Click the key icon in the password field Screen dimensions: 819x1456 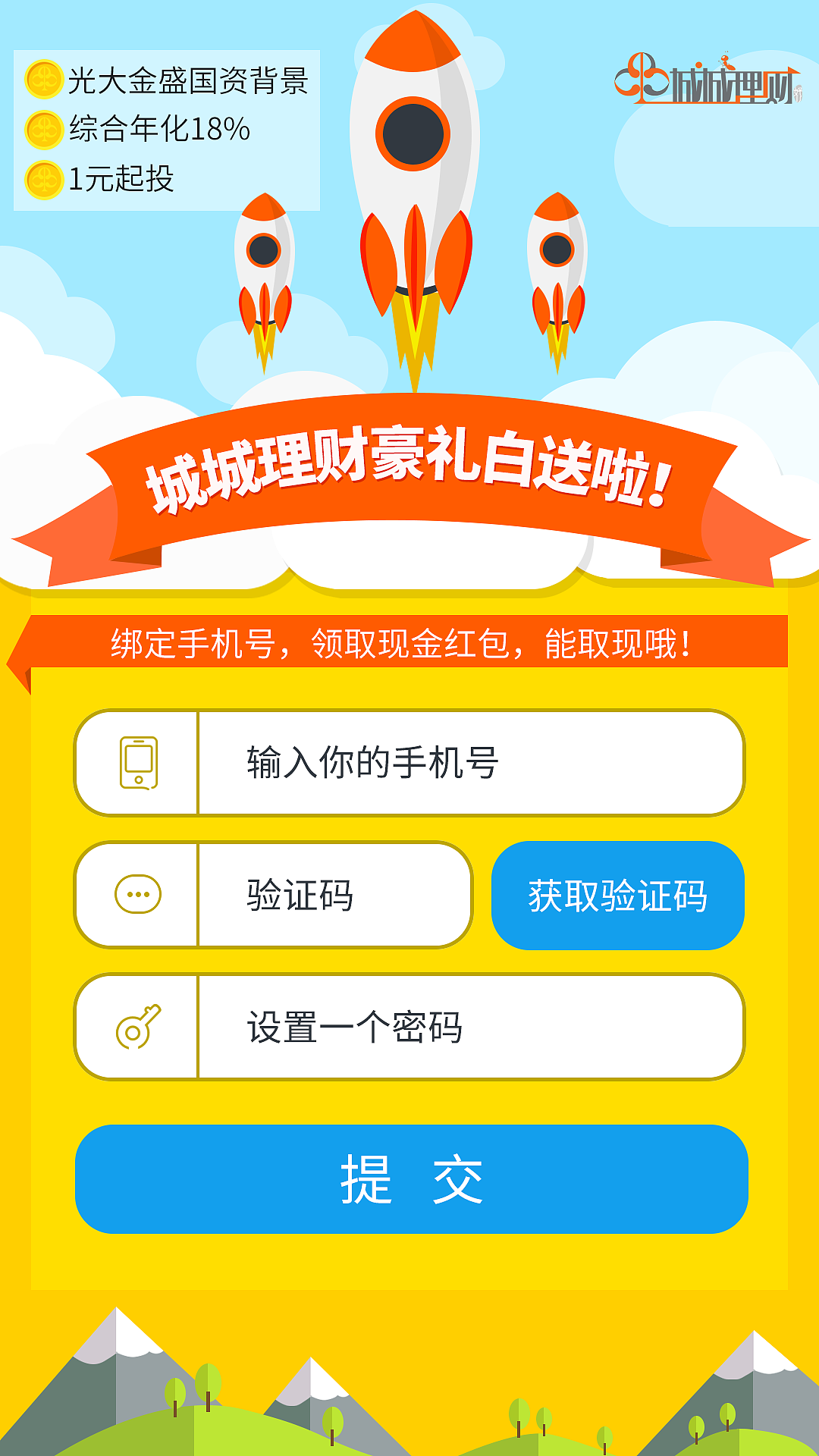point(136,1028)
